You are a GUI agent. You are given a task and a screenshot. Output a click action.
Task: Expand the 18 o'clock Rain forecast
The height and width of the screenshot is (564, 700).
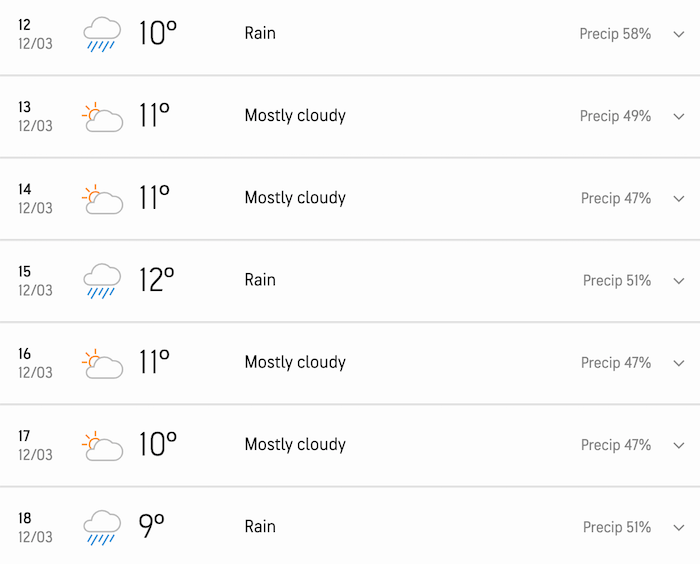tap(679, 527)
